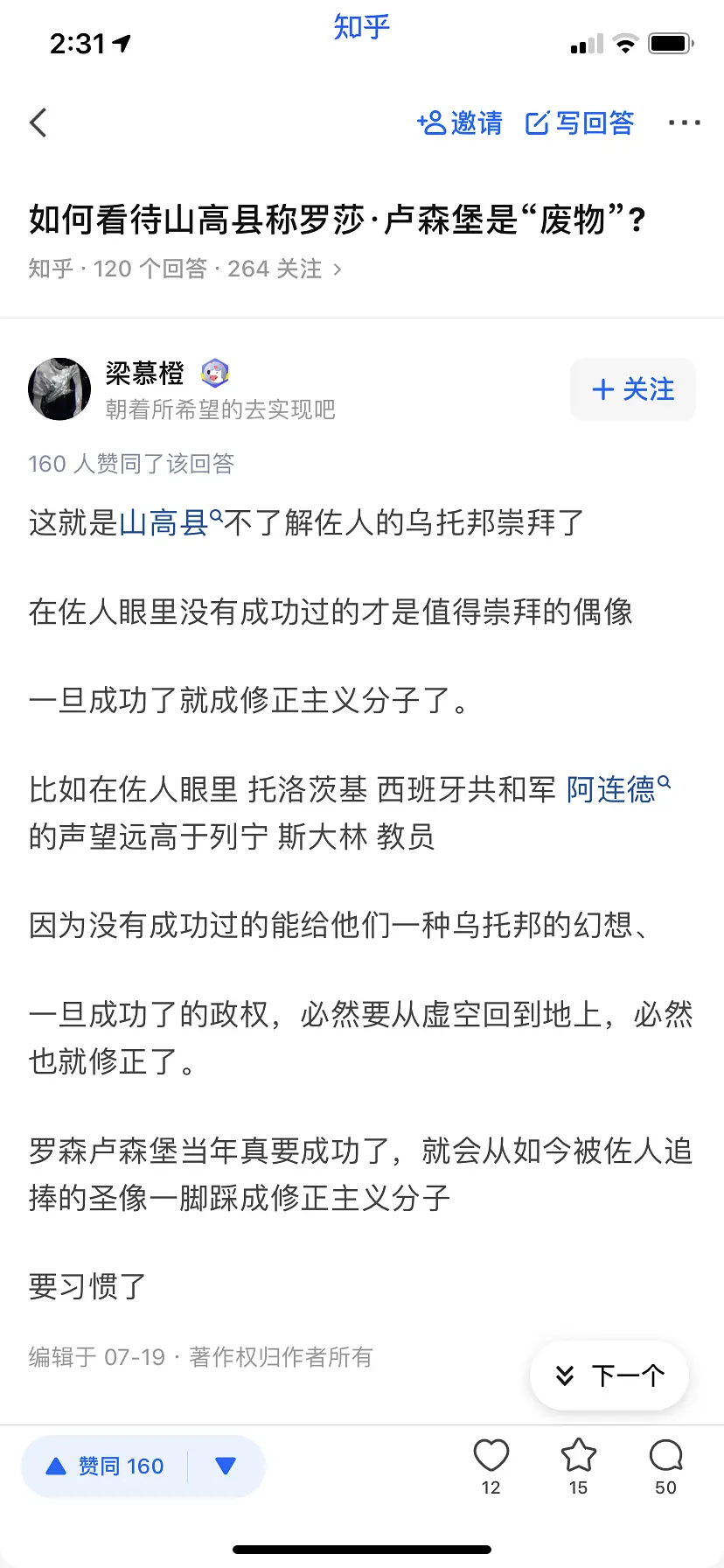Downvote the answer with the down triangle
This screenshot has width=724, height=1568.
tap(226, 1466)
